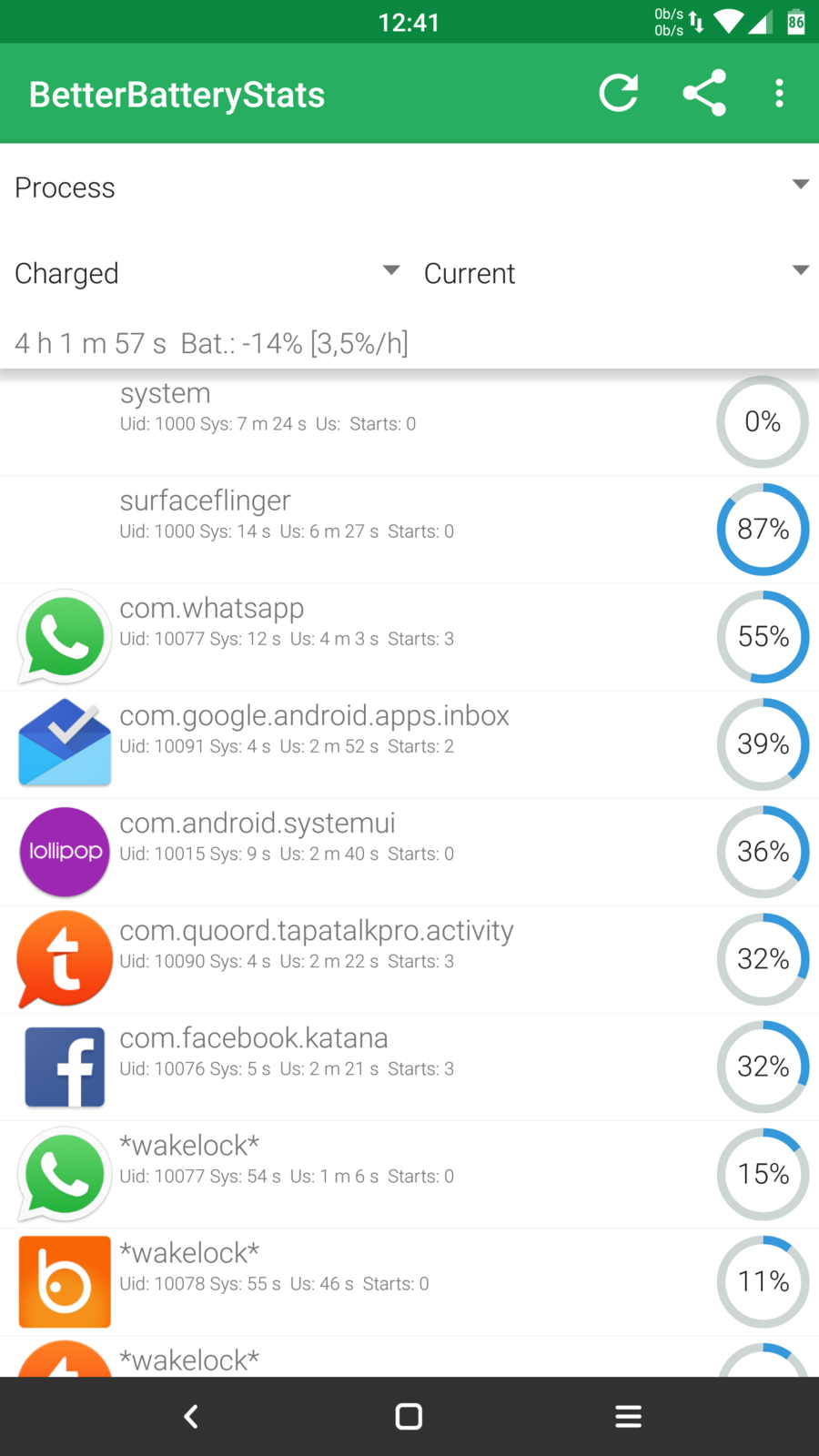The image size is (819, 1456).
Task: Go to the home screen
Action: point(409,1416)
